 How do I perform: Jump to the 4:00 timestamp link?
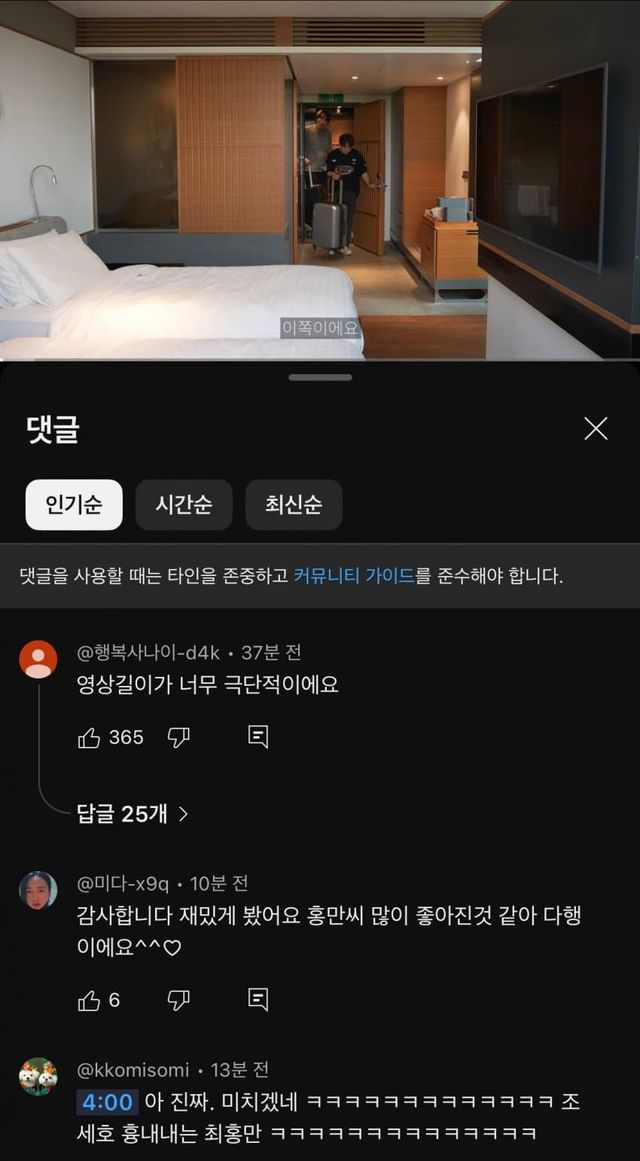[x=106, y=1102]
